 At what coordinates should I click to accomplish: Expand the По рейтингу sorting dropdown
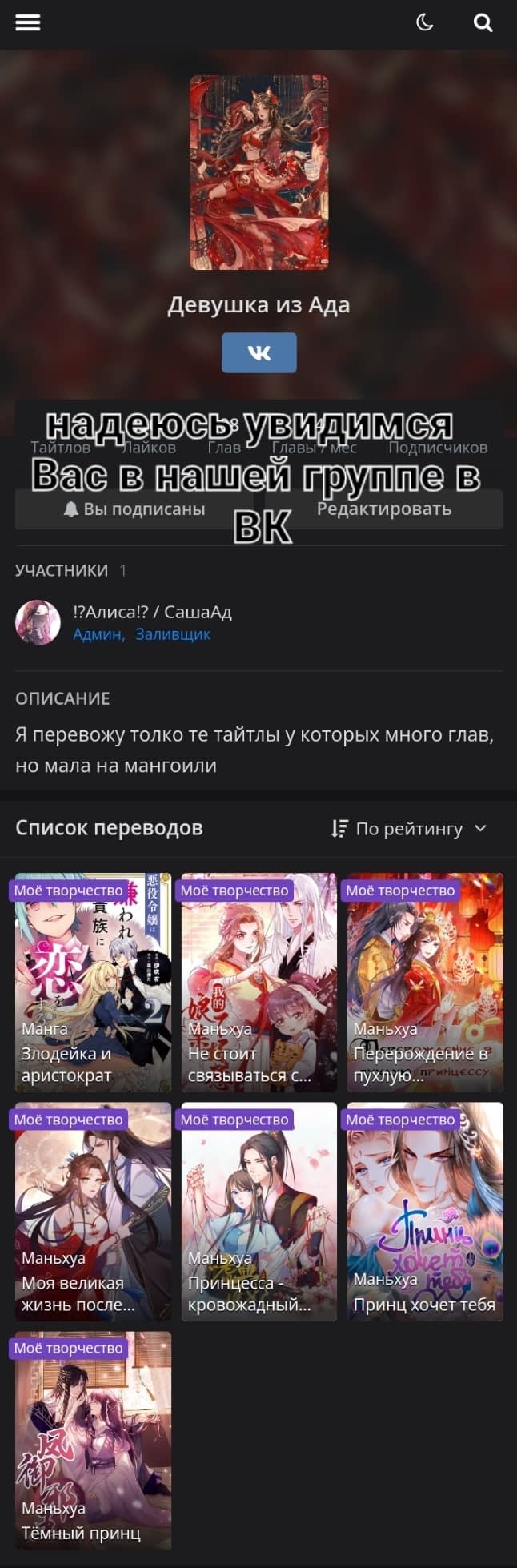coord(409,829)
